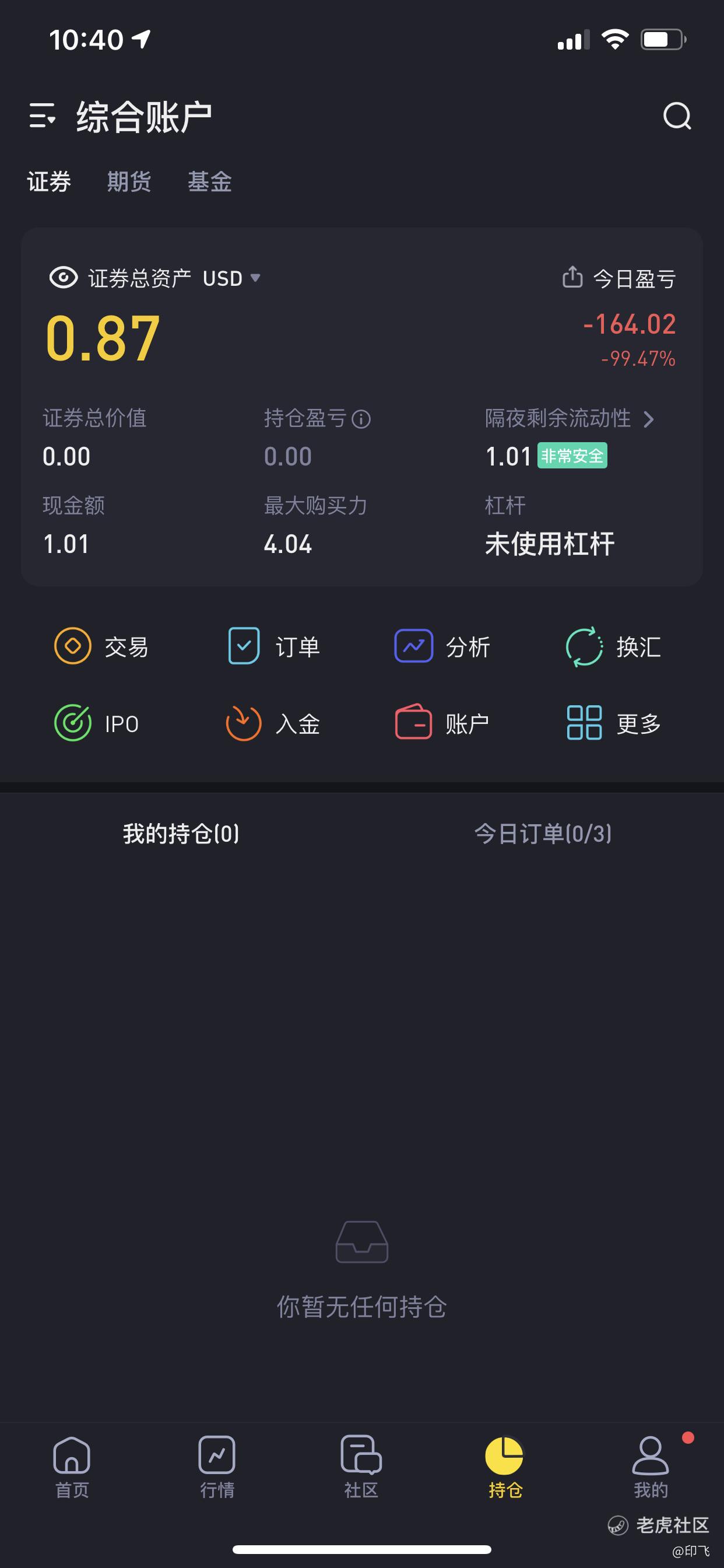Open the 交易 shortcut
The width and height of the screenshot is (724, 1568).
click(101, 646)
